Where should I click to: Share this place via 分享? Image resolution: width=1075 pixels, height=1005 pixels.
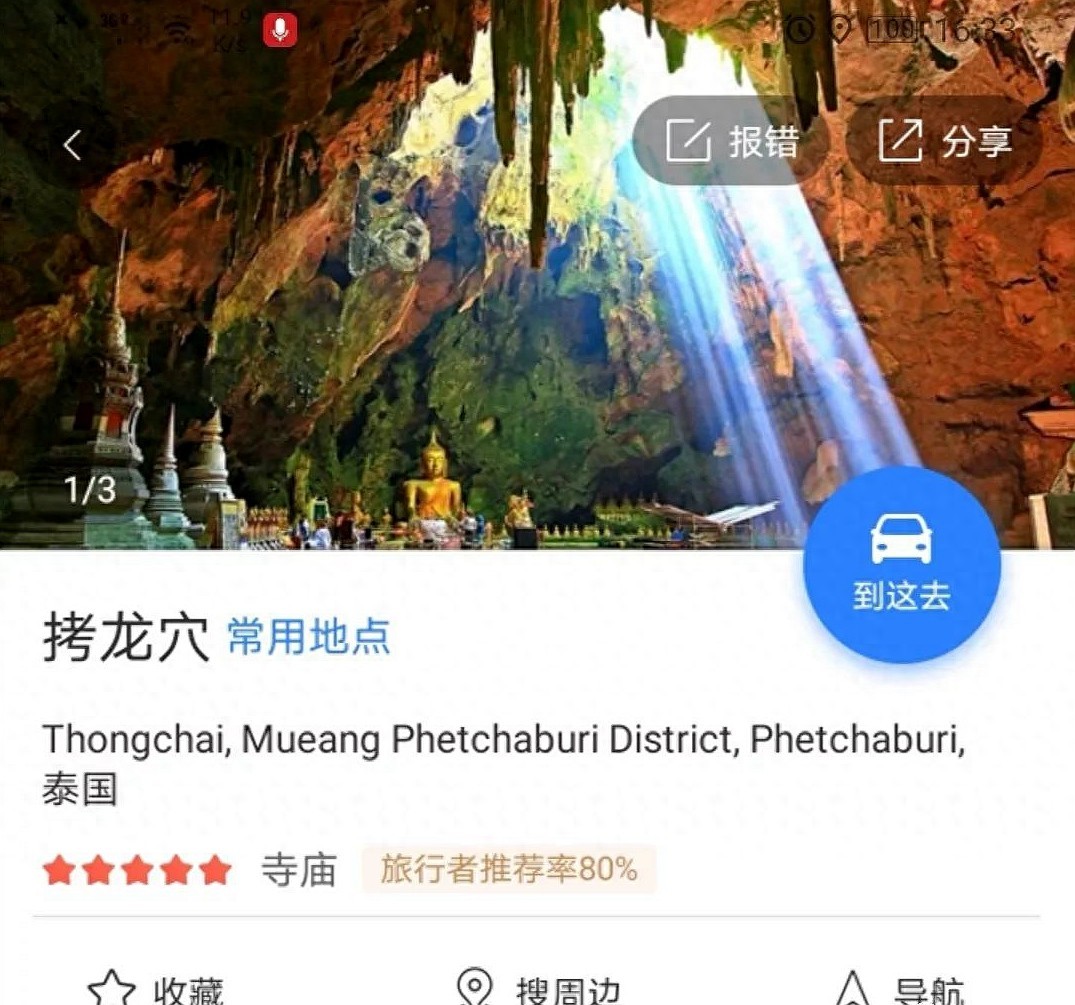tap(944, 142)
